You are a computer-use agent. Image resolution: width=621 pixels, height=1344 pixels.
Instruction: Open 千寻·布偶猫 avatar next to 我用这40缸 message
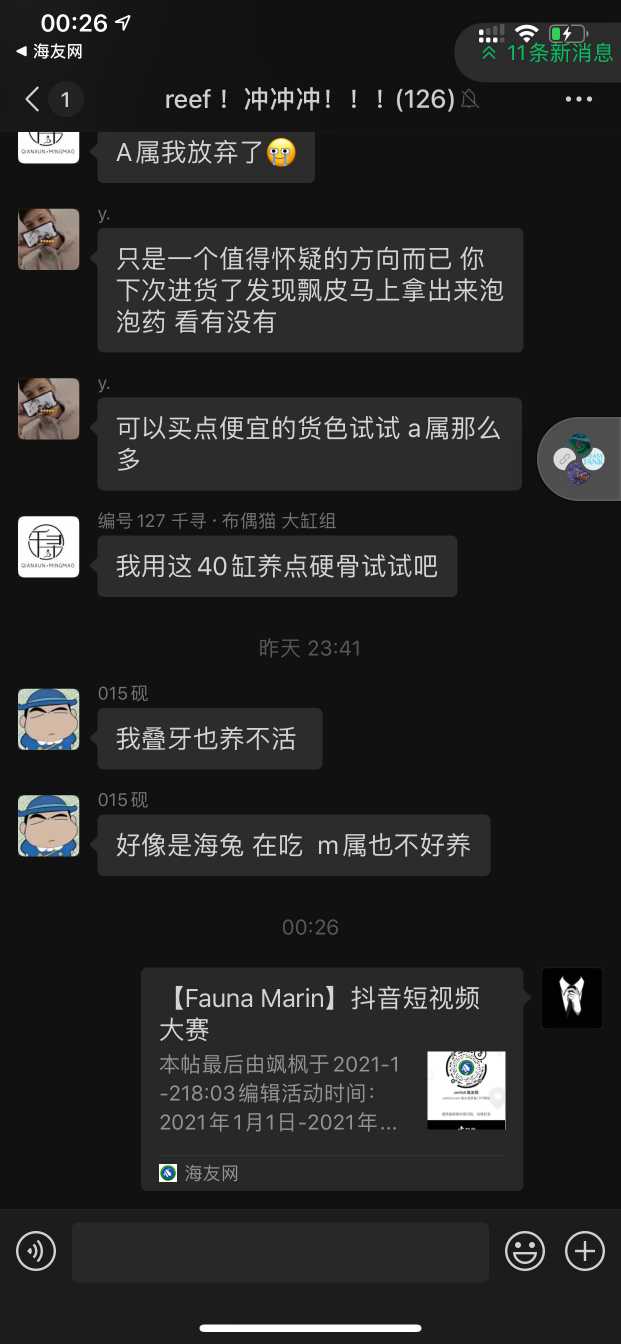(x=49, y=547)
